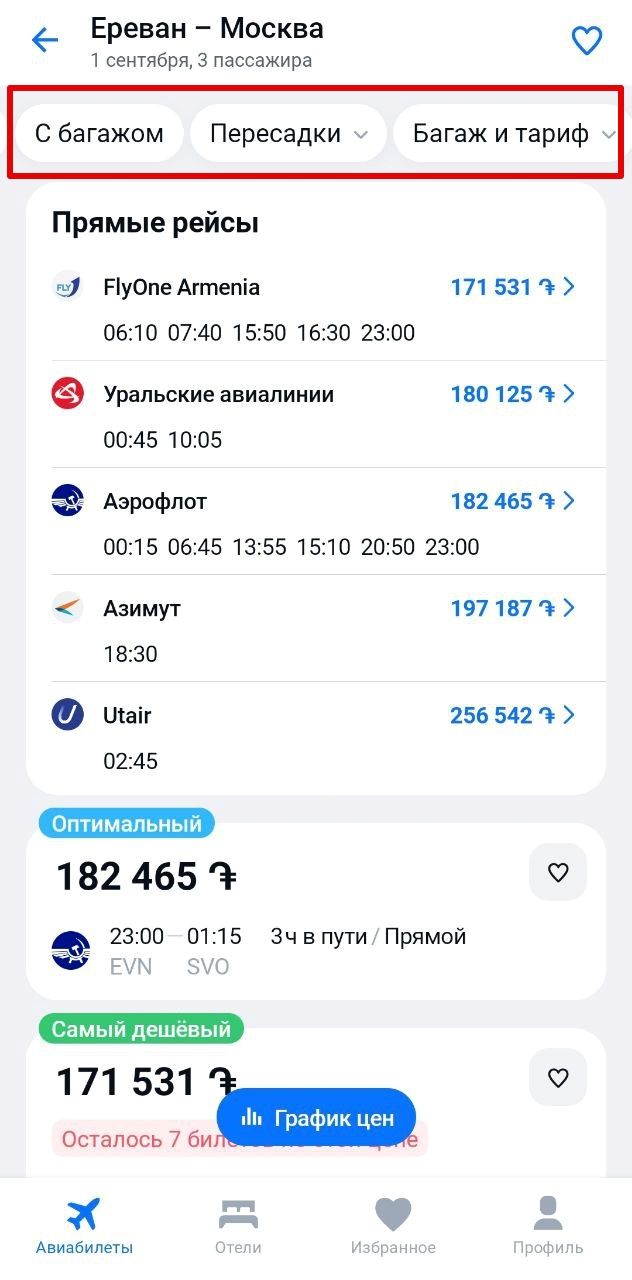
Task: Open the Азимут 18:30 flight row
Action: tap(315, 628)
